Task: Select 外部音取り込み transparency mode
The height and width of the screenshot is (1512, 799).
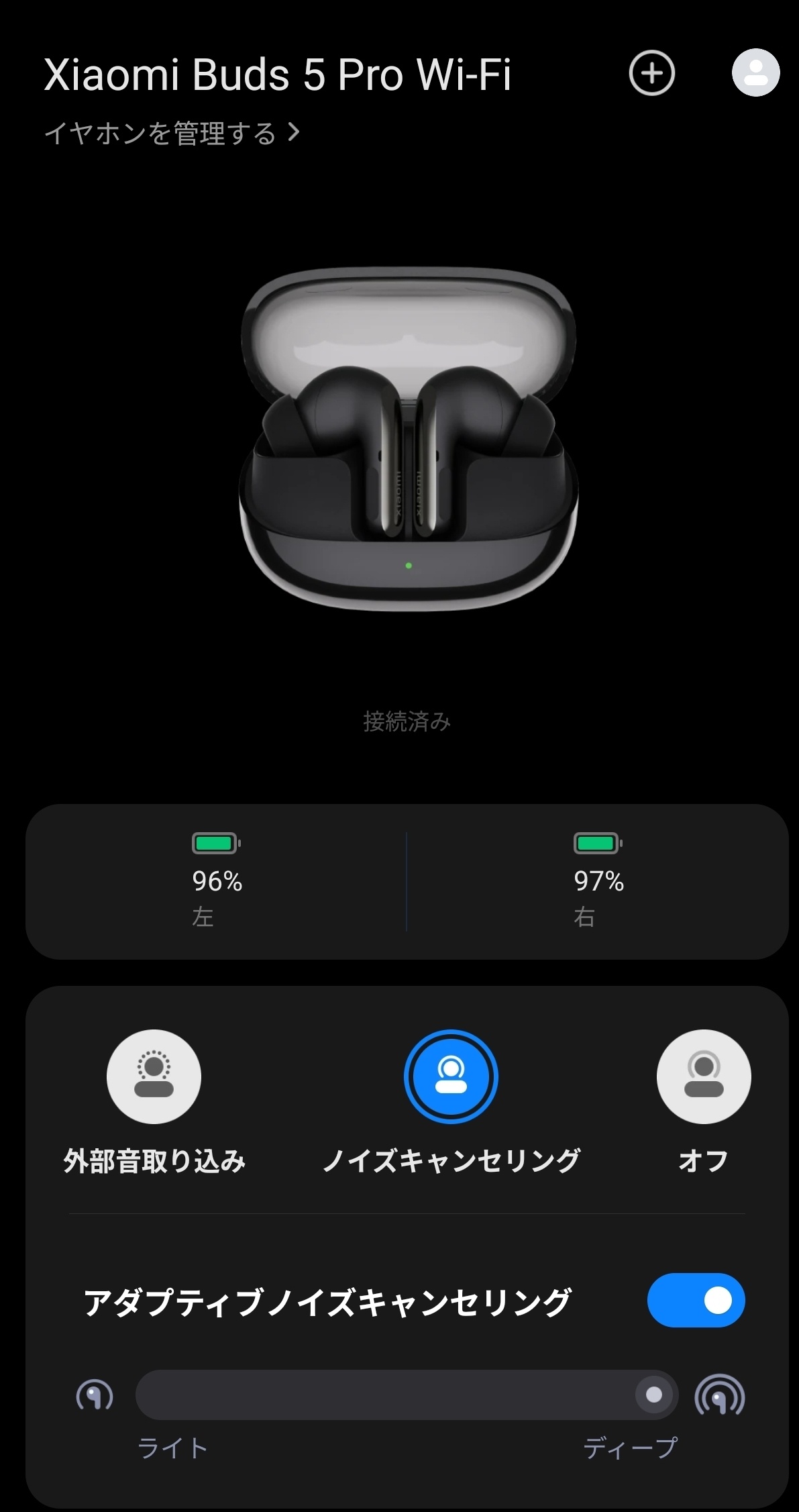Action: [154, 1076]
